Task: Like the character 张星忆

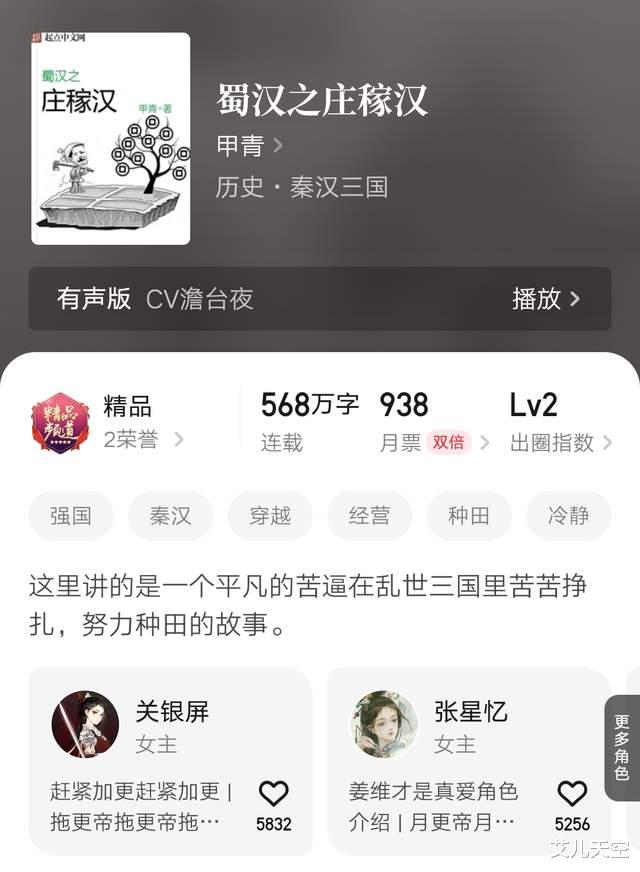Action: [572, 794]
